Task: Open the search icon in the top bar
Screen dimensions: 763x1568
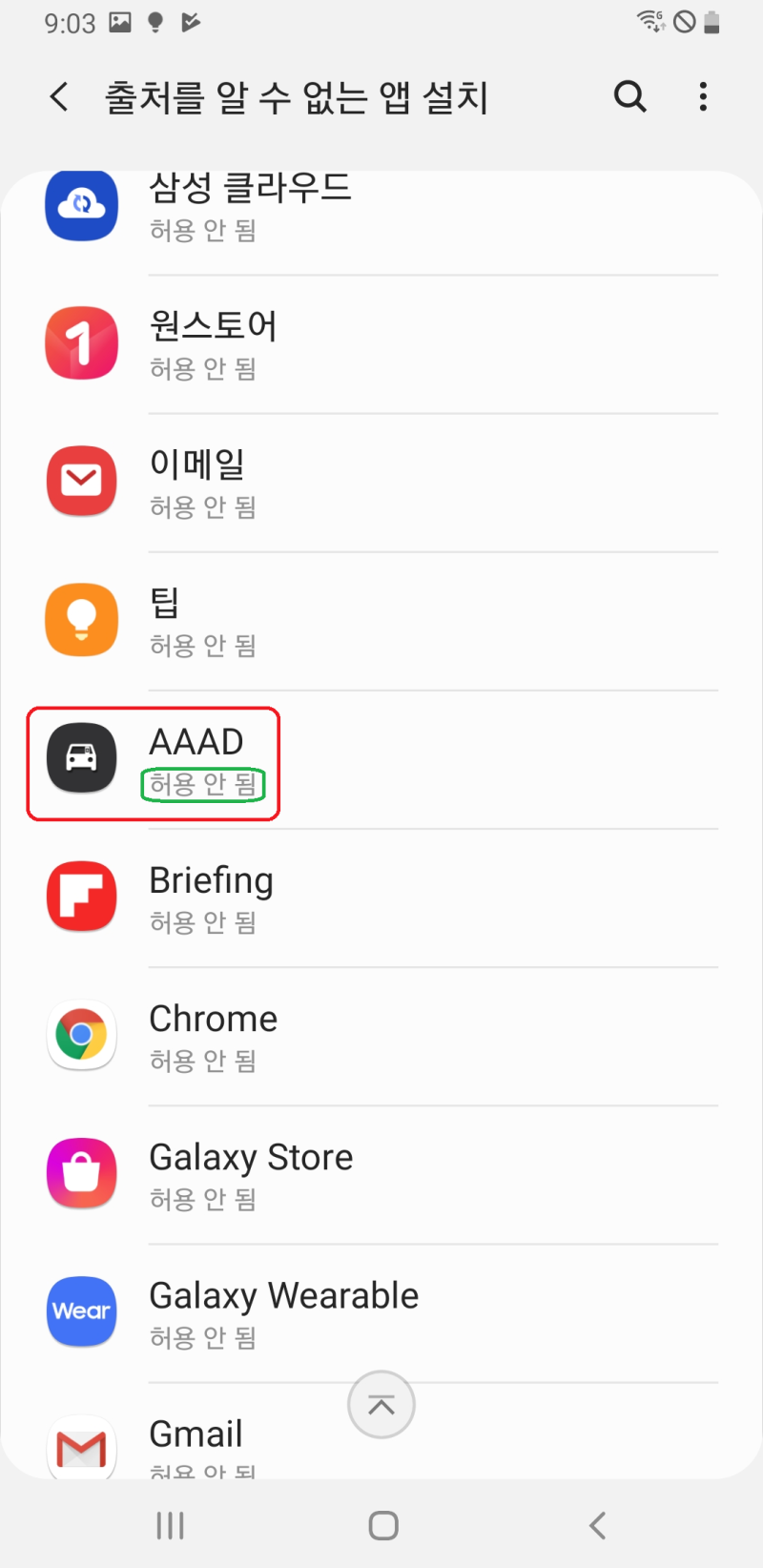Action: (630, 96)
